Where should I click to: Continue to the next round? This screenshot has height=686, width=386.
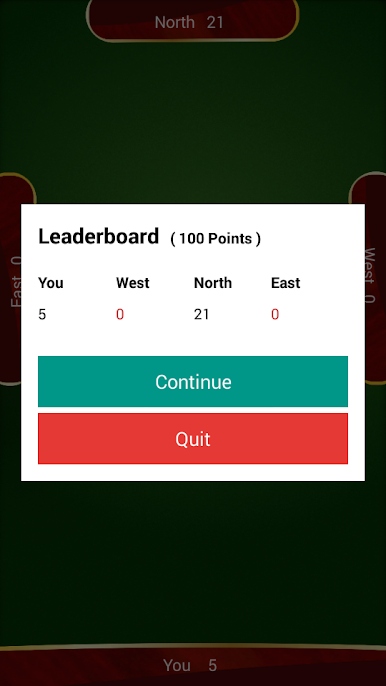point(193,382)
